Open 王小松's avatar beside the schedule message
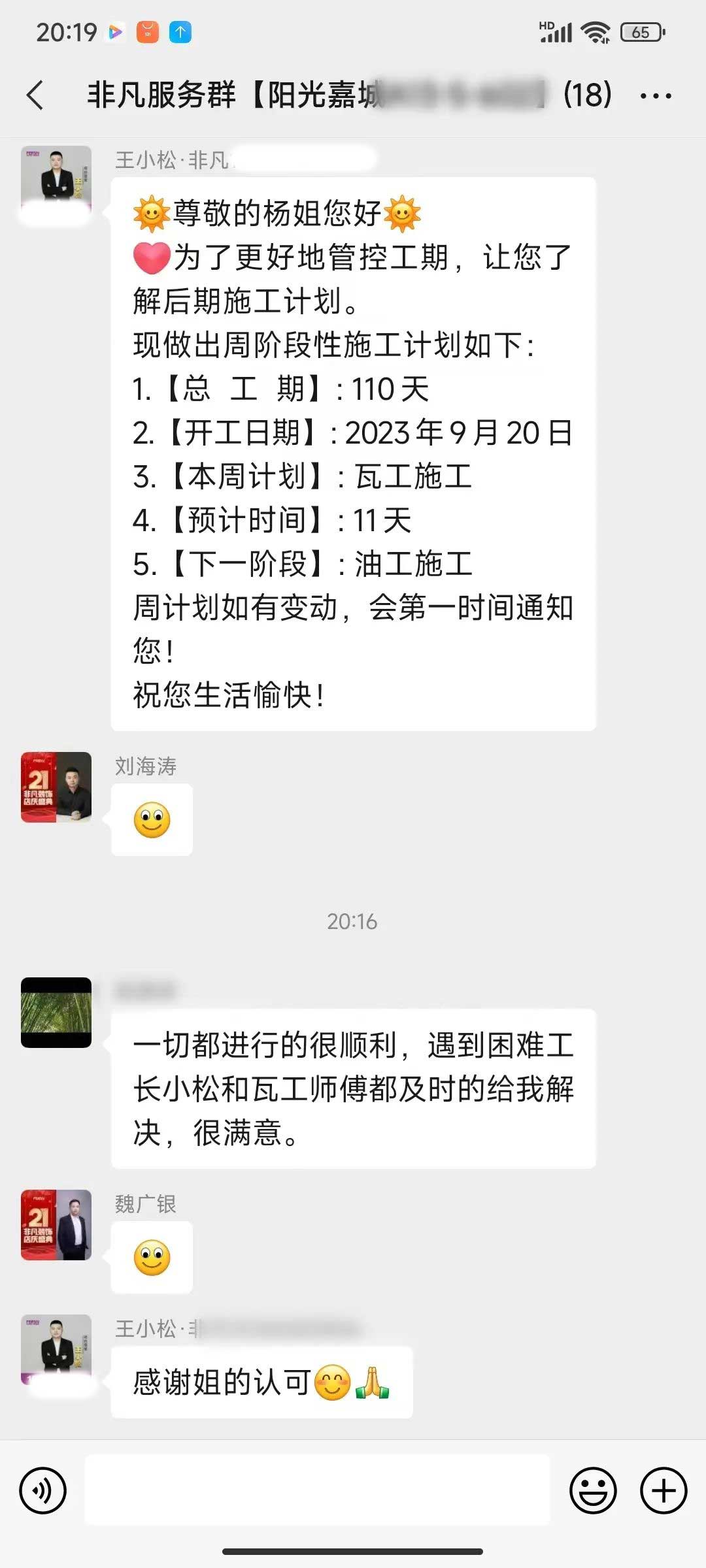This screenshot has height=1568, width=706. click(x=56, y=181)
